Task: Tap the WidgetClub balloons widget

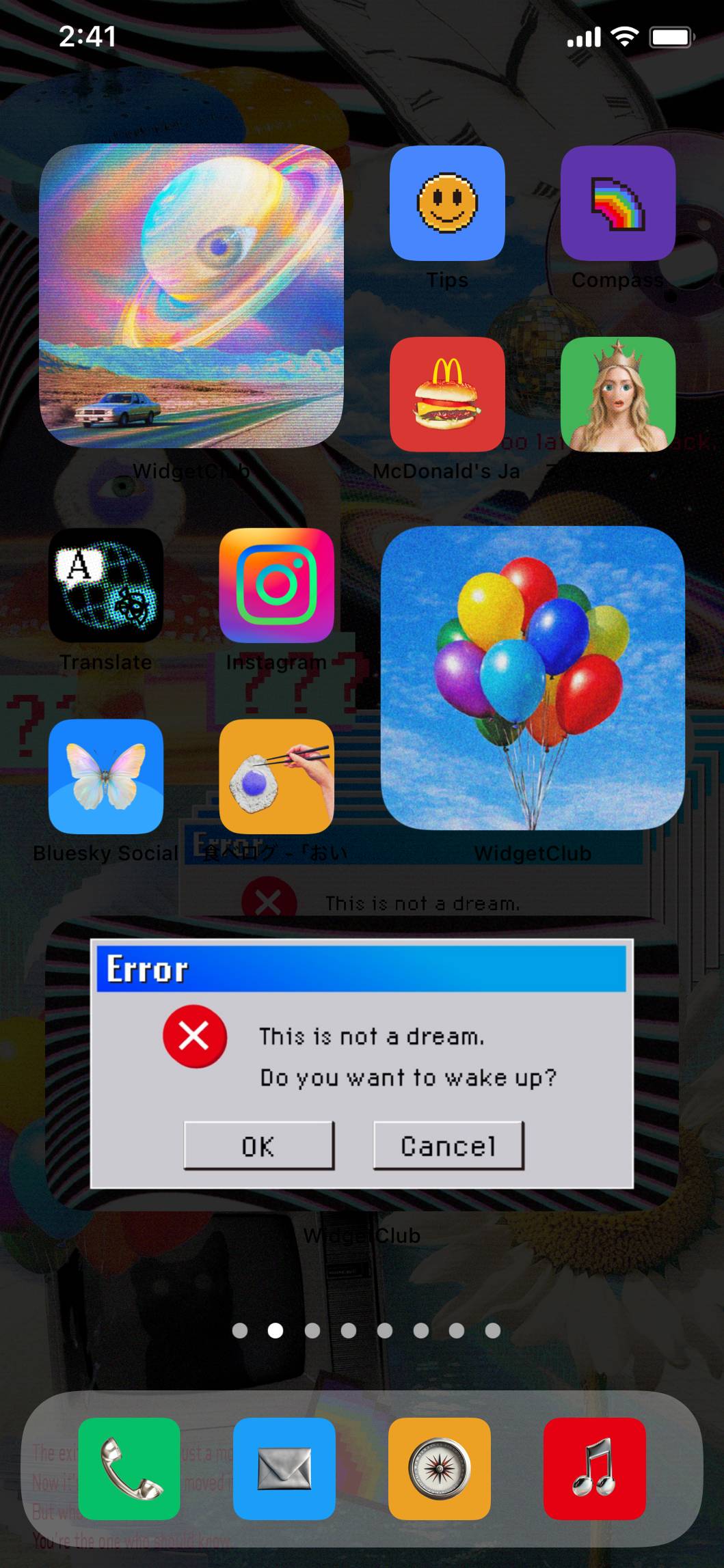Action: pyautogui.click(x=533, y=678)
